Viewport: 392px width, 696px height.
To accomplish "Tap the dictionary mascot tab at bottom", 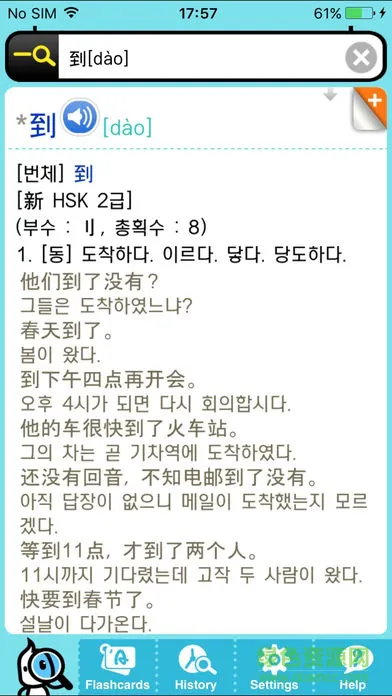I will (x=41, y=667).
